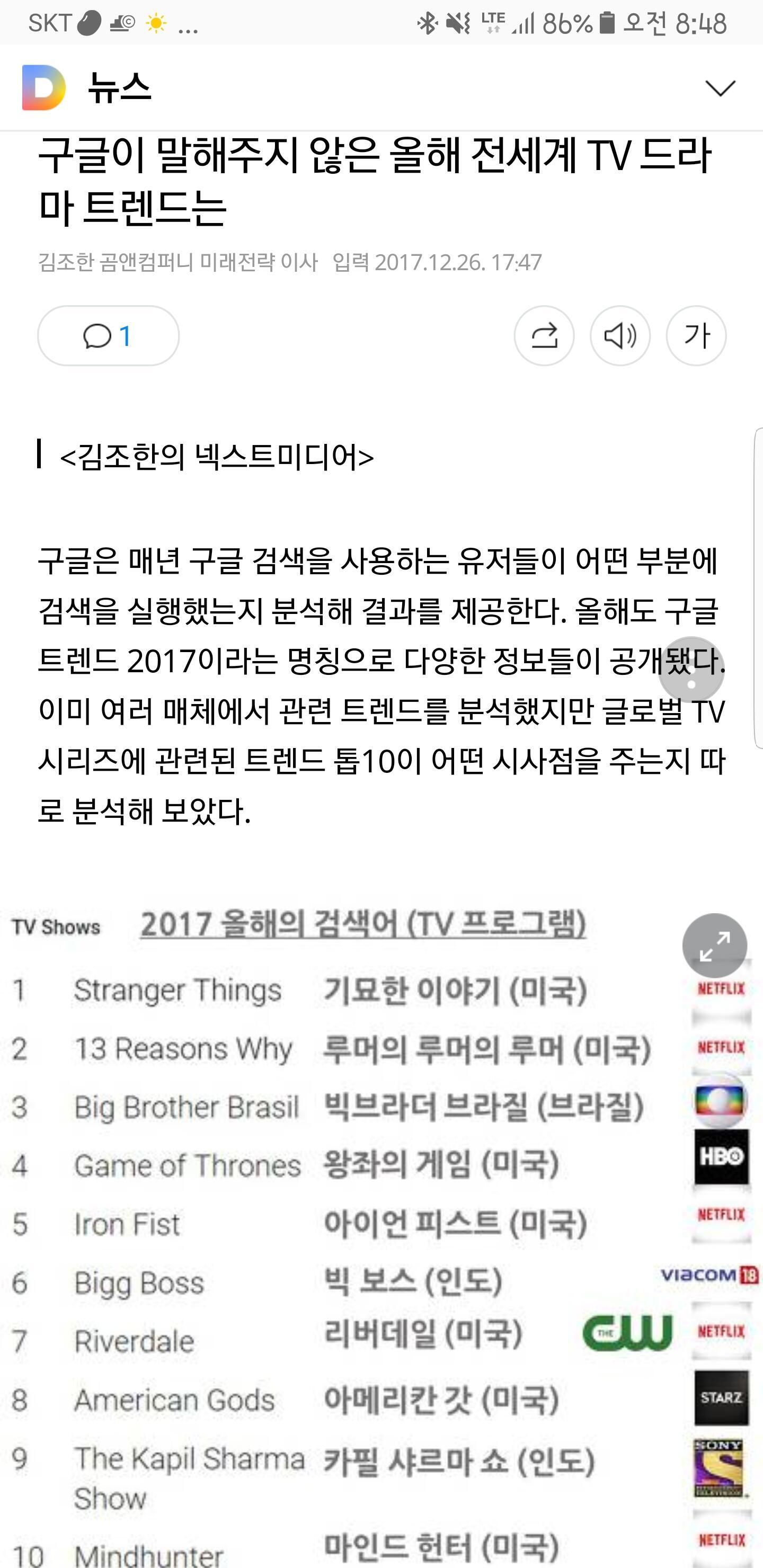Image resolution: width=763 pixels, height=1568 pixels.
Task: Enlarge the TV Shows ranking image
Action: pos(714,946)
